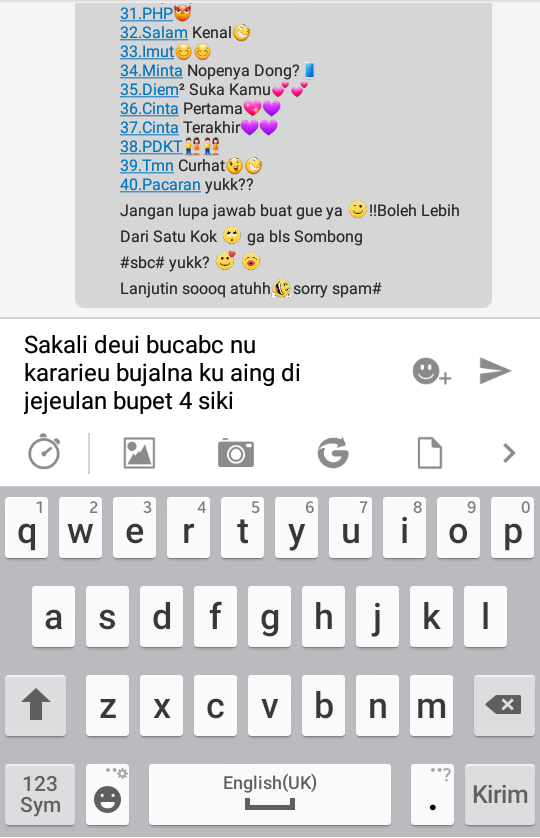Image resolution: width=540 pixels, height=838 pixels.
Task: Open the 40.Pacaran link
Action: [160, 185]
